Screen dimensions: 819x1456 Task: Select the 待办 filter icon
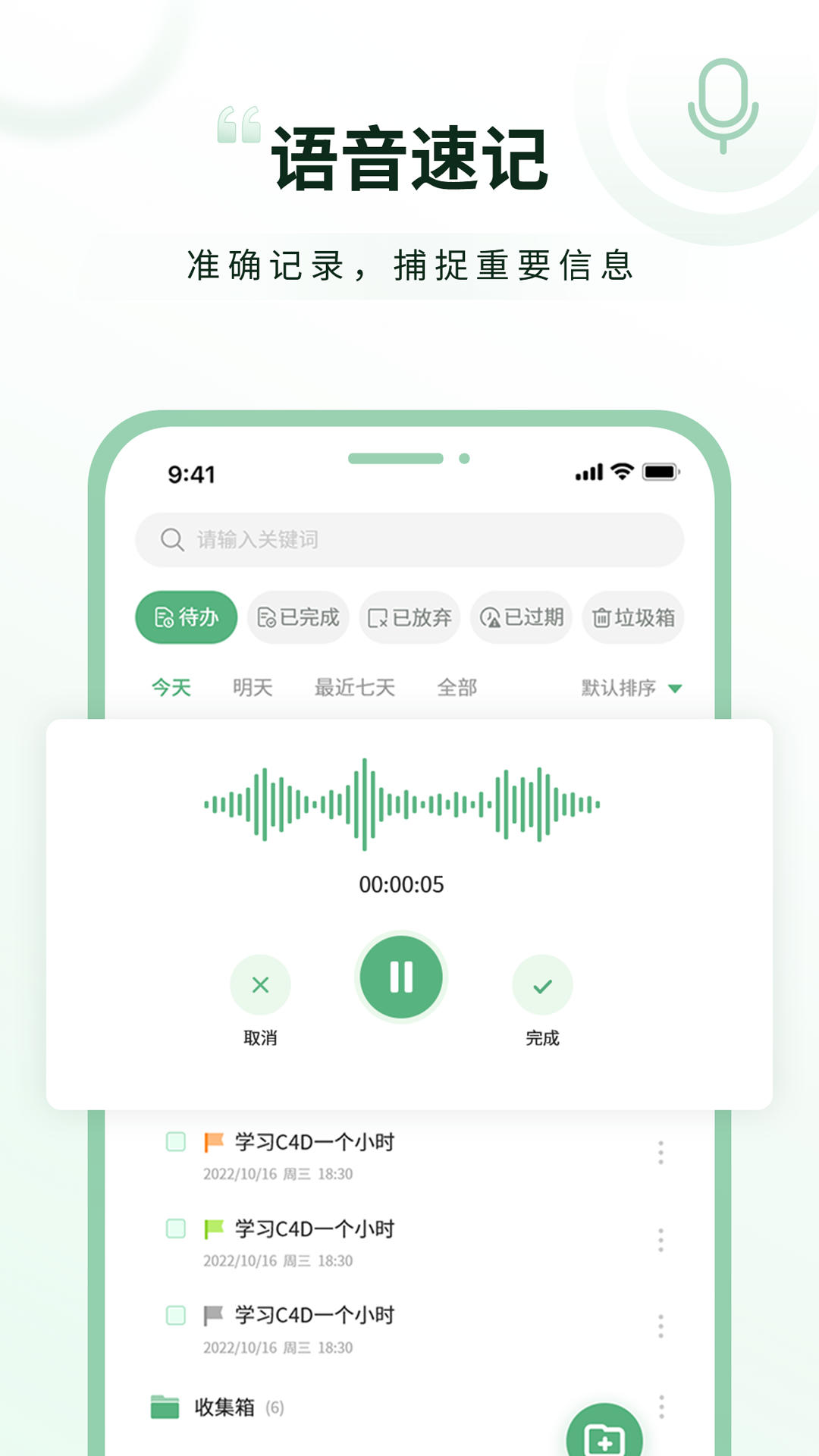[x=162, y=618]
